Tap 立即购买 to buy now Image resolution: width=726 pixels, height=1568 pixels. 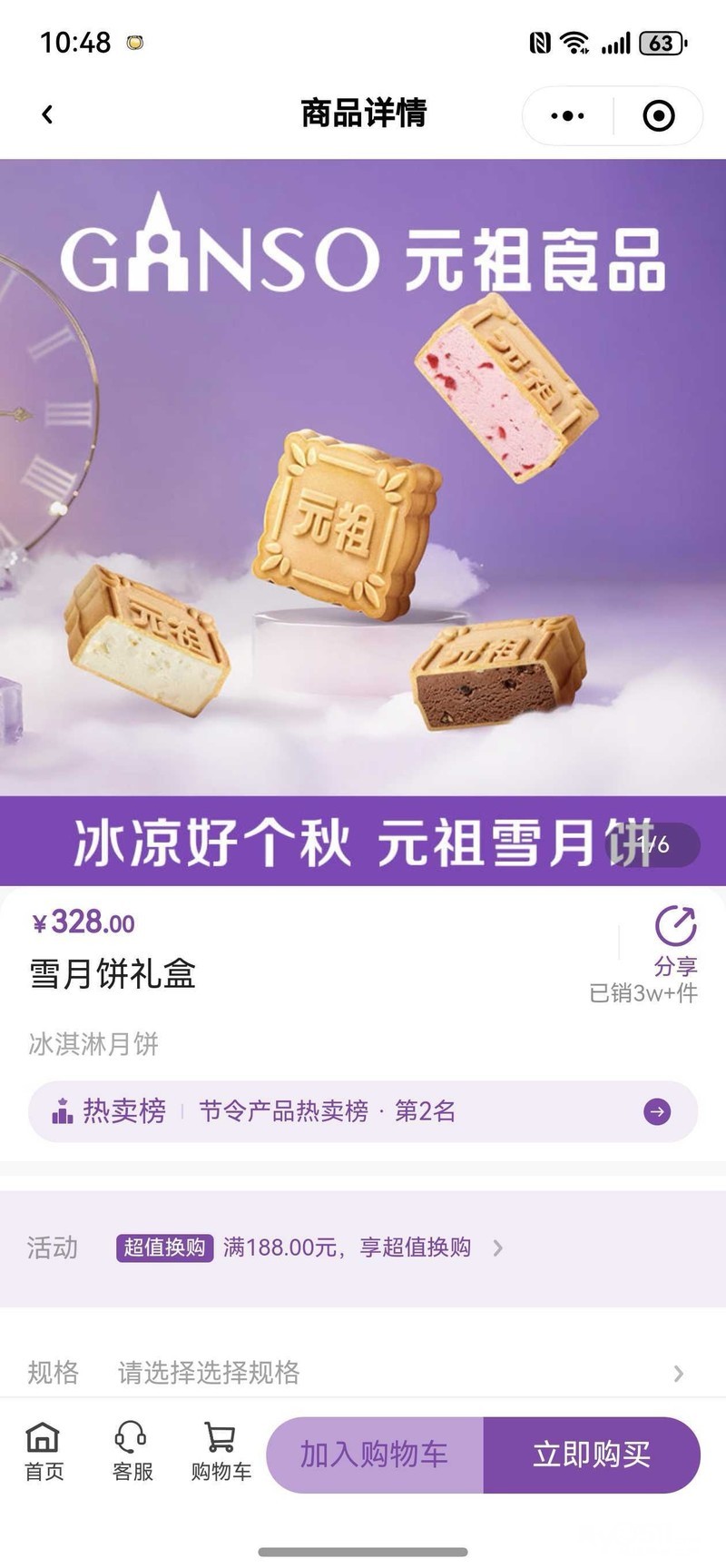(591, 1455)
